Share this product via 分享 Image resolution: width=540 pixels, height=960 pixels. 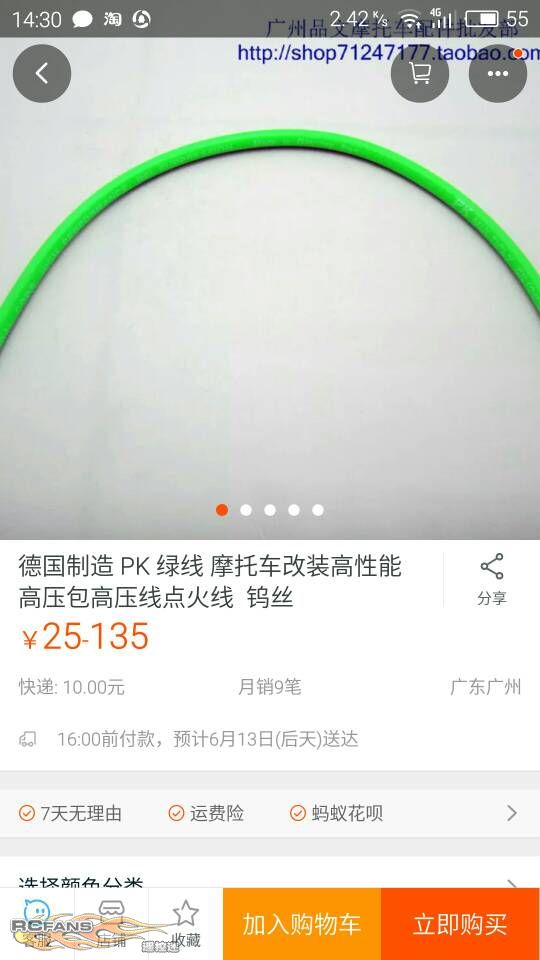492,579
